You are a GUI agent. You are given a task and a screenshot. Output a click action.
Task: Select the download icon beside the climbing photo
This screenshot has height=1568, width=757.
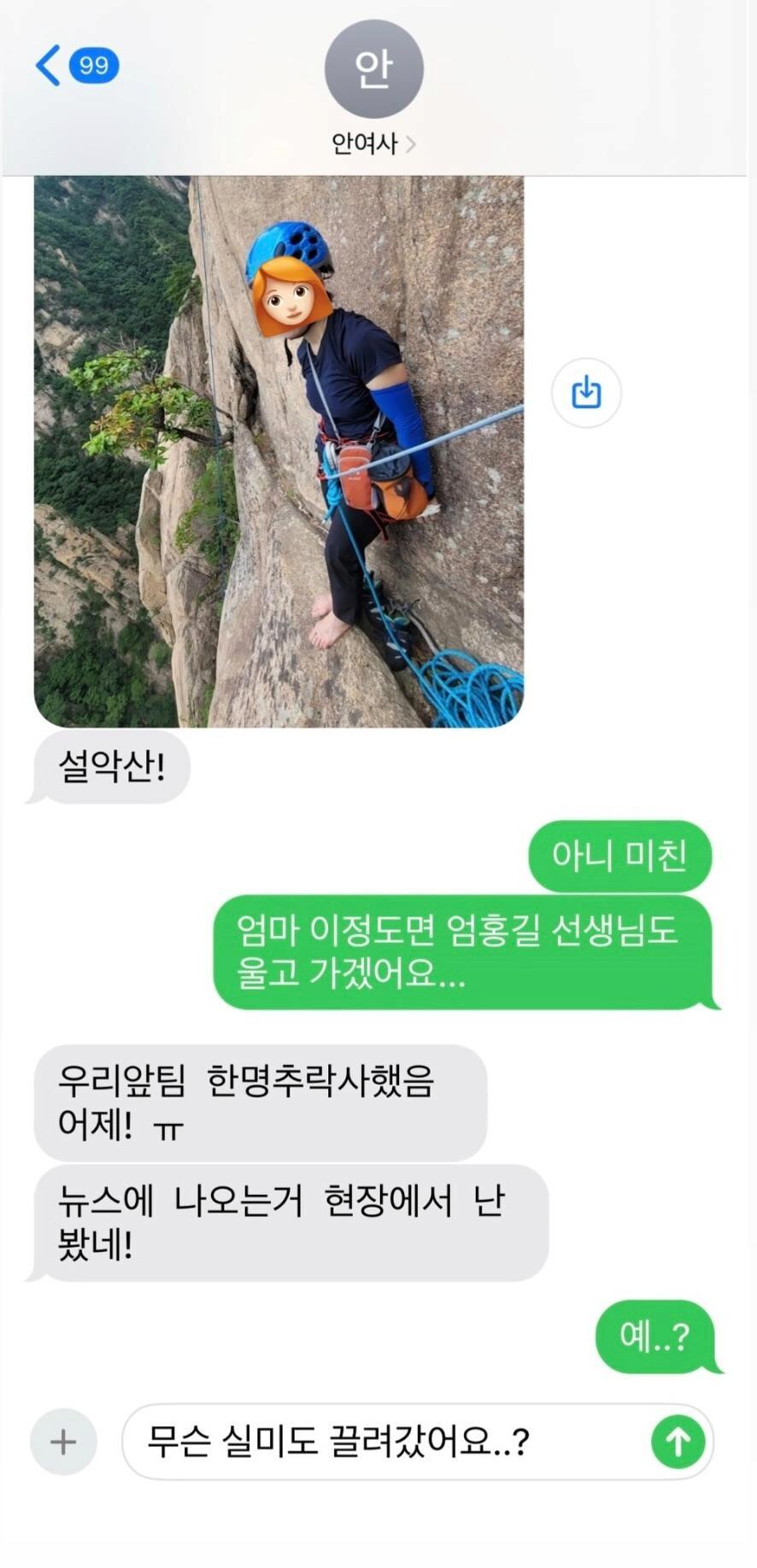coord(586,392)
